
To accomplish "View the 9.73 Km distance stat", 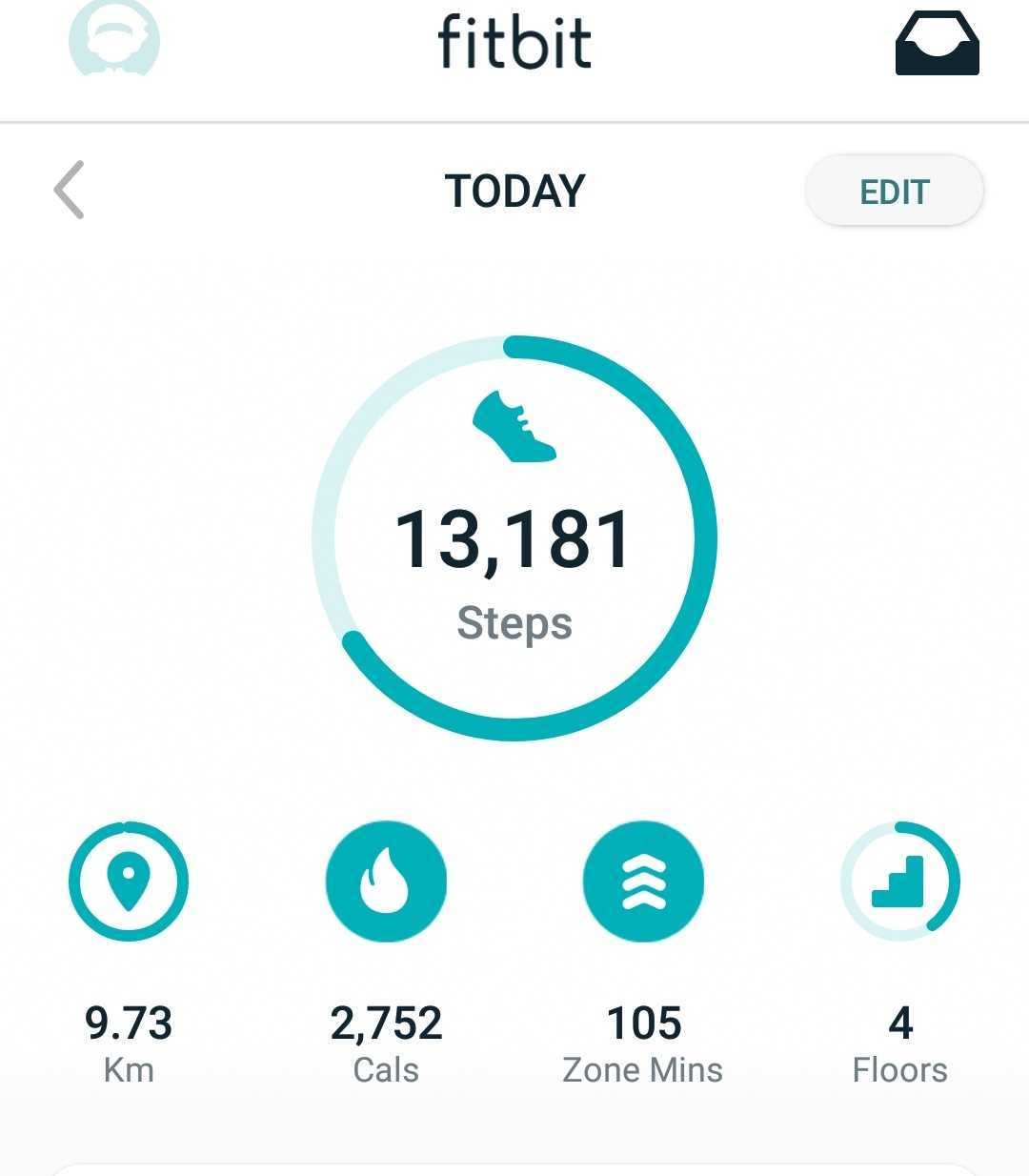I will click(x=129, y=882).
